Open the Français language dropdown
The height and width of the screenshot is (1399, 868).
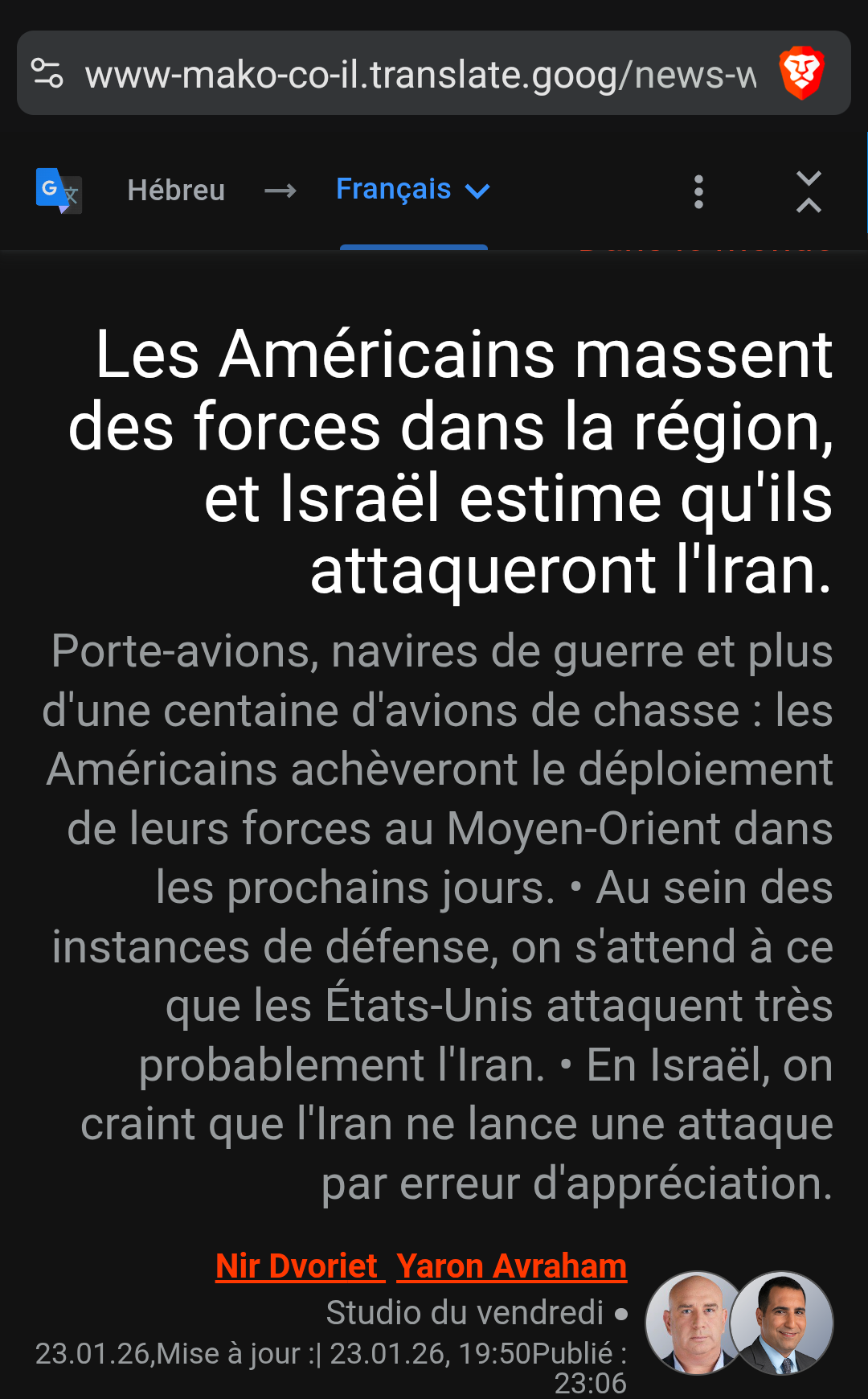tap(412, 190)
